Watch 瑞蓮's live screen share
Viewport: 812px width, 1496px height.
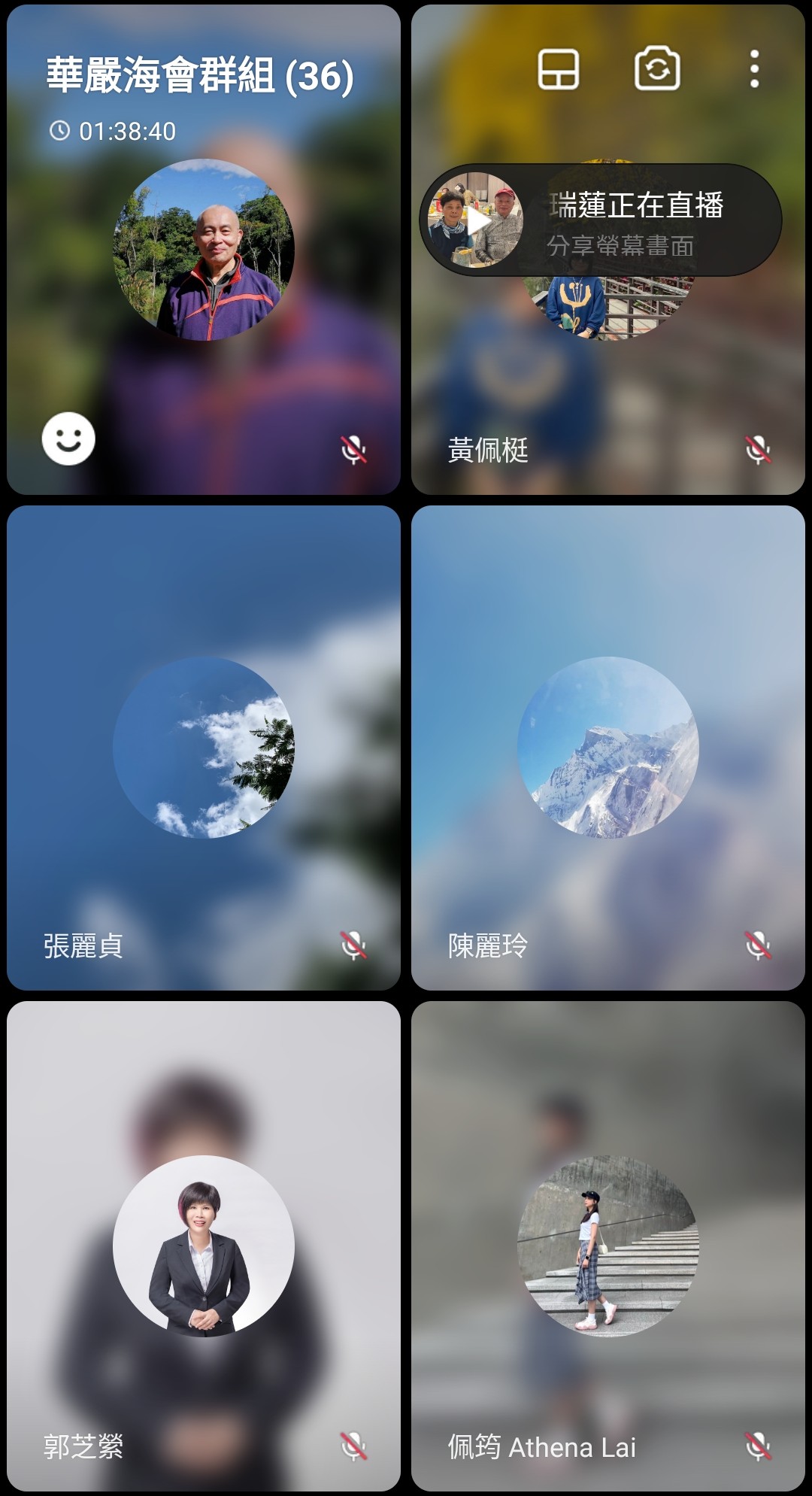[600, 220]
